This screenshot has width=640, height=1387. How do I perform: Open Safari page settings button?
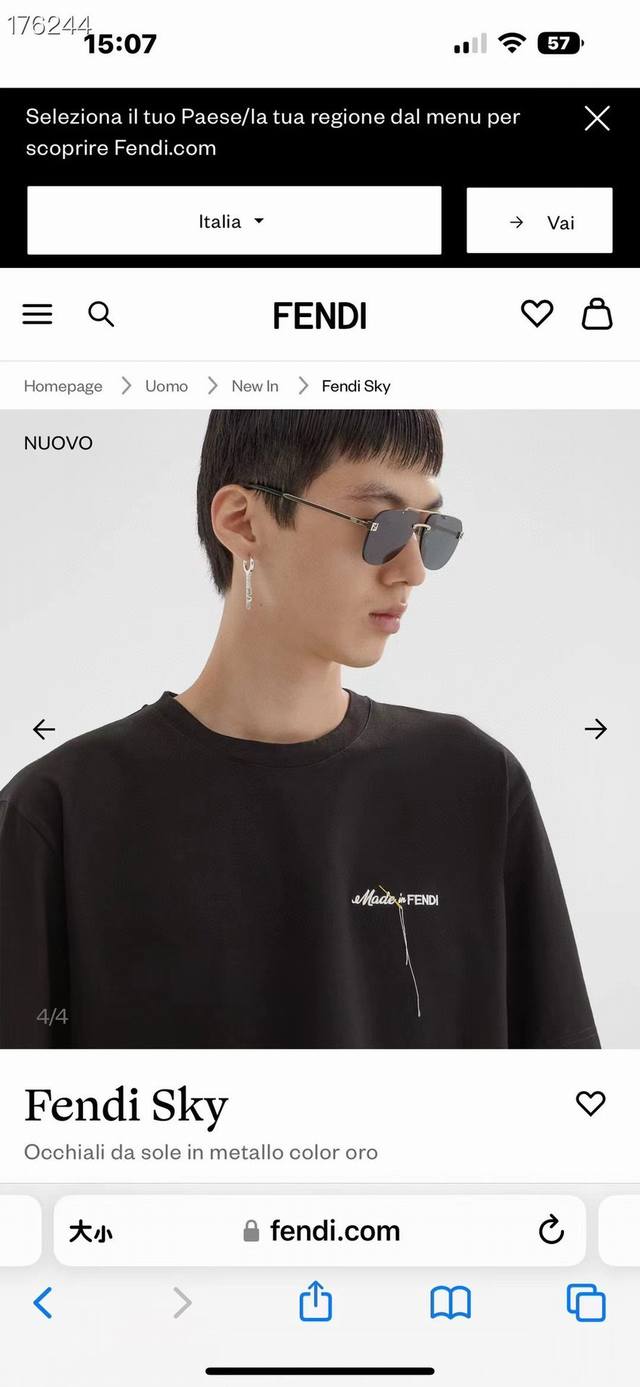click(90, 1232)
